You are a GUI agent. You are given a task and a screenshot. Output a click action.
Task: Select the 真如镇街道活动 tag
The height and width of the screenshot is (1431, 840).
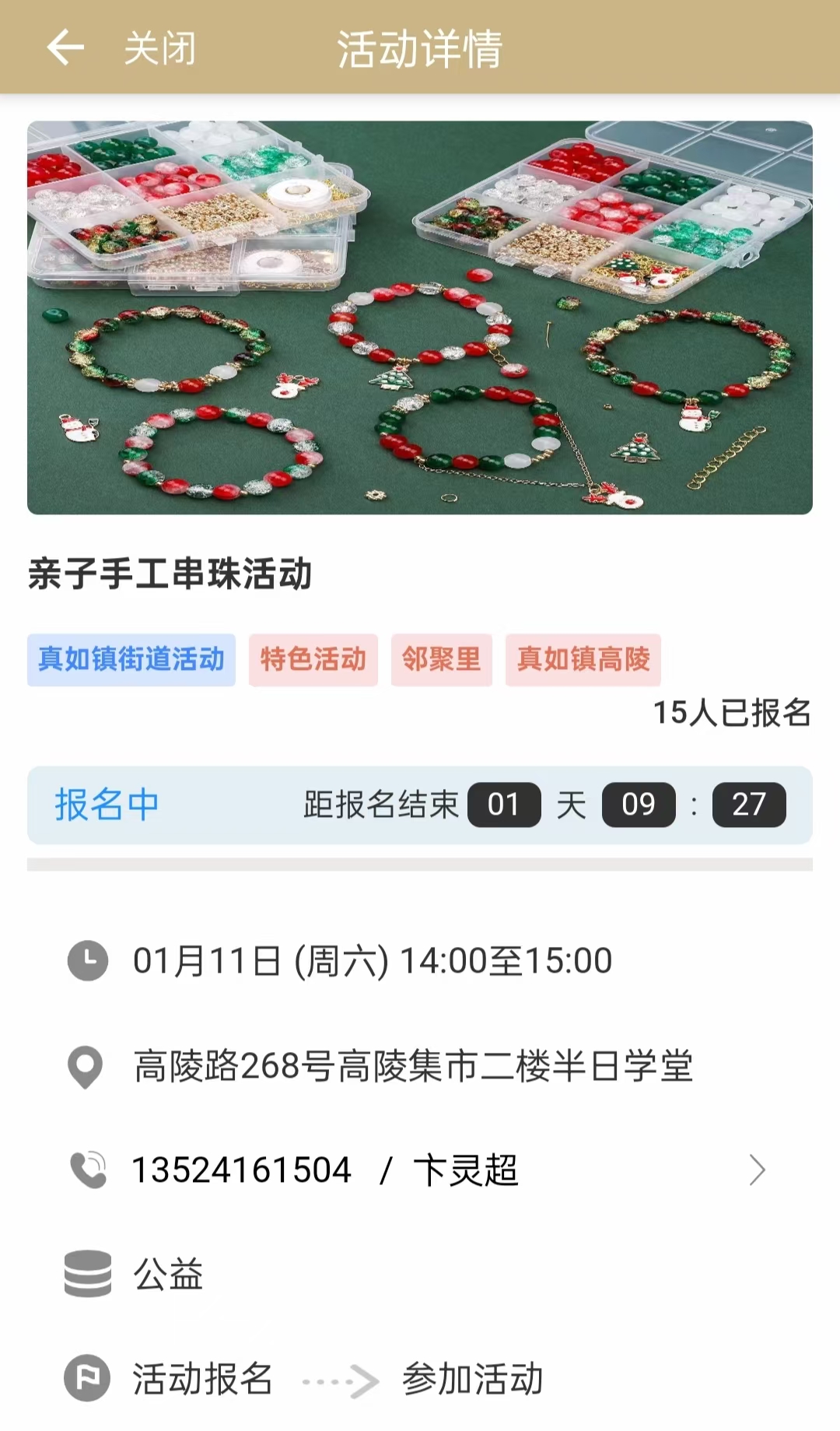tap(131, 660)
